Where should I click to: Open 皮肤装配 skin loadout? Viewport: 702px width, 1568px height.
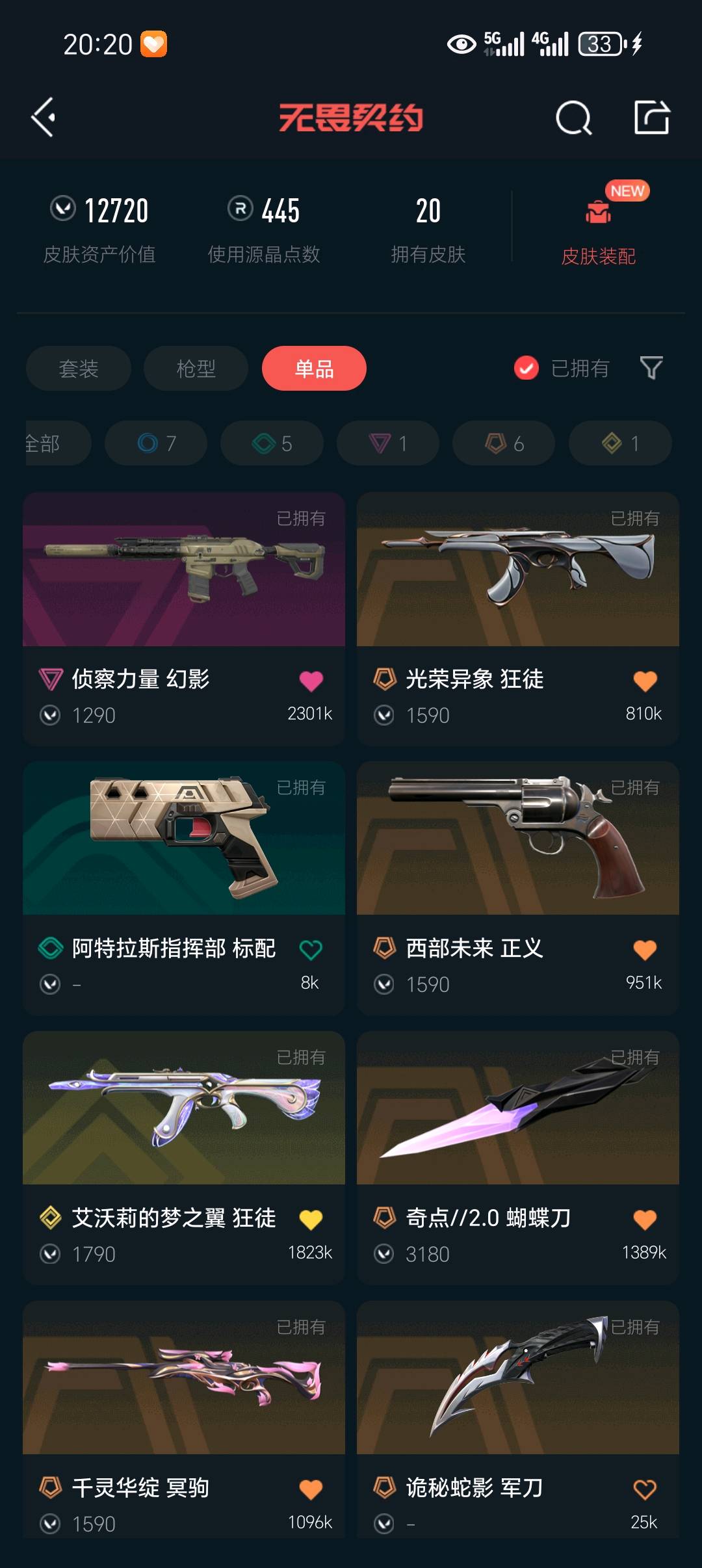click(598, 228)
